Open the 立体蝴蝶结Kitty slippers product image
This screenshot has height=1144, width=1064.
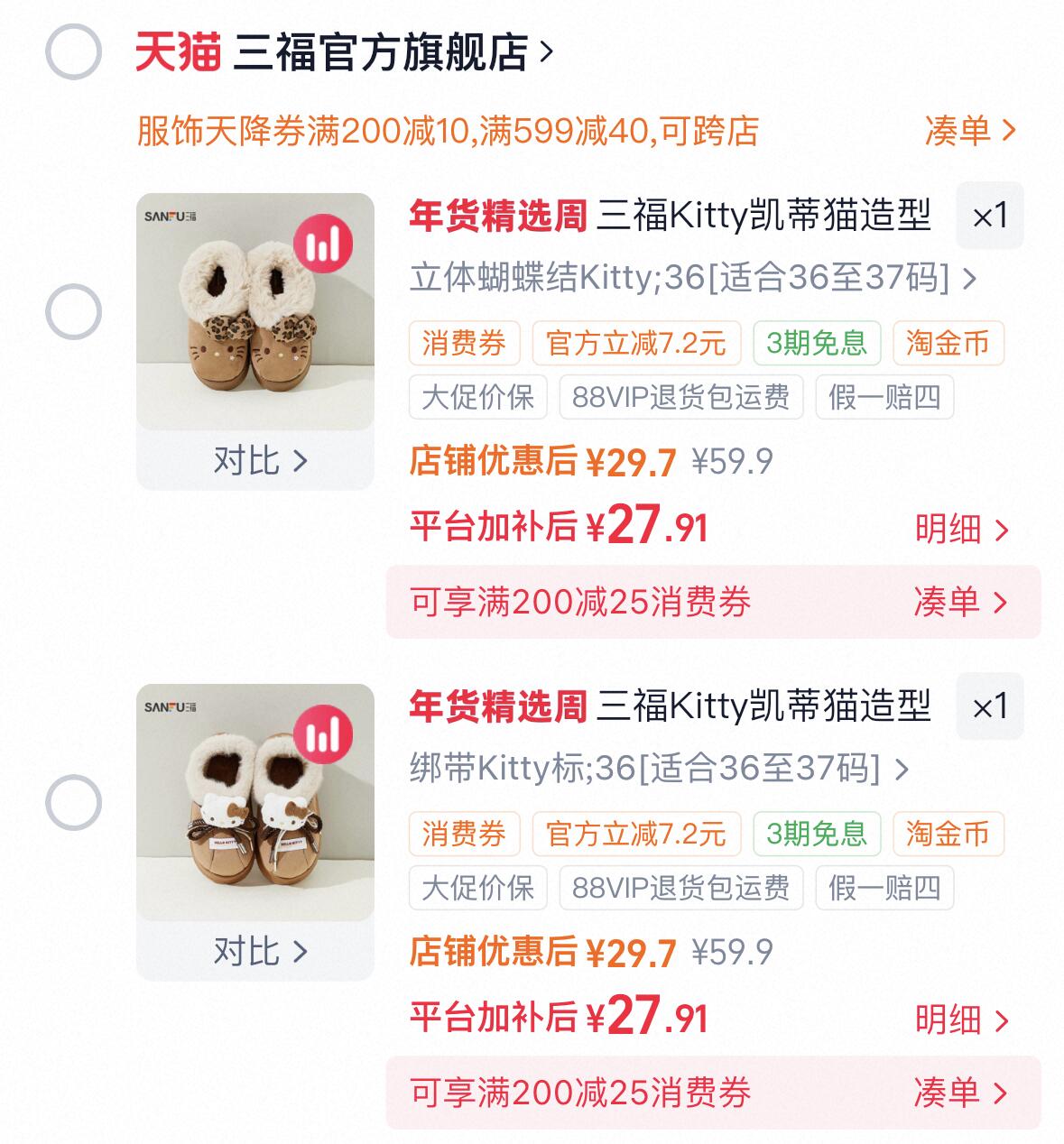click(254, 311)
